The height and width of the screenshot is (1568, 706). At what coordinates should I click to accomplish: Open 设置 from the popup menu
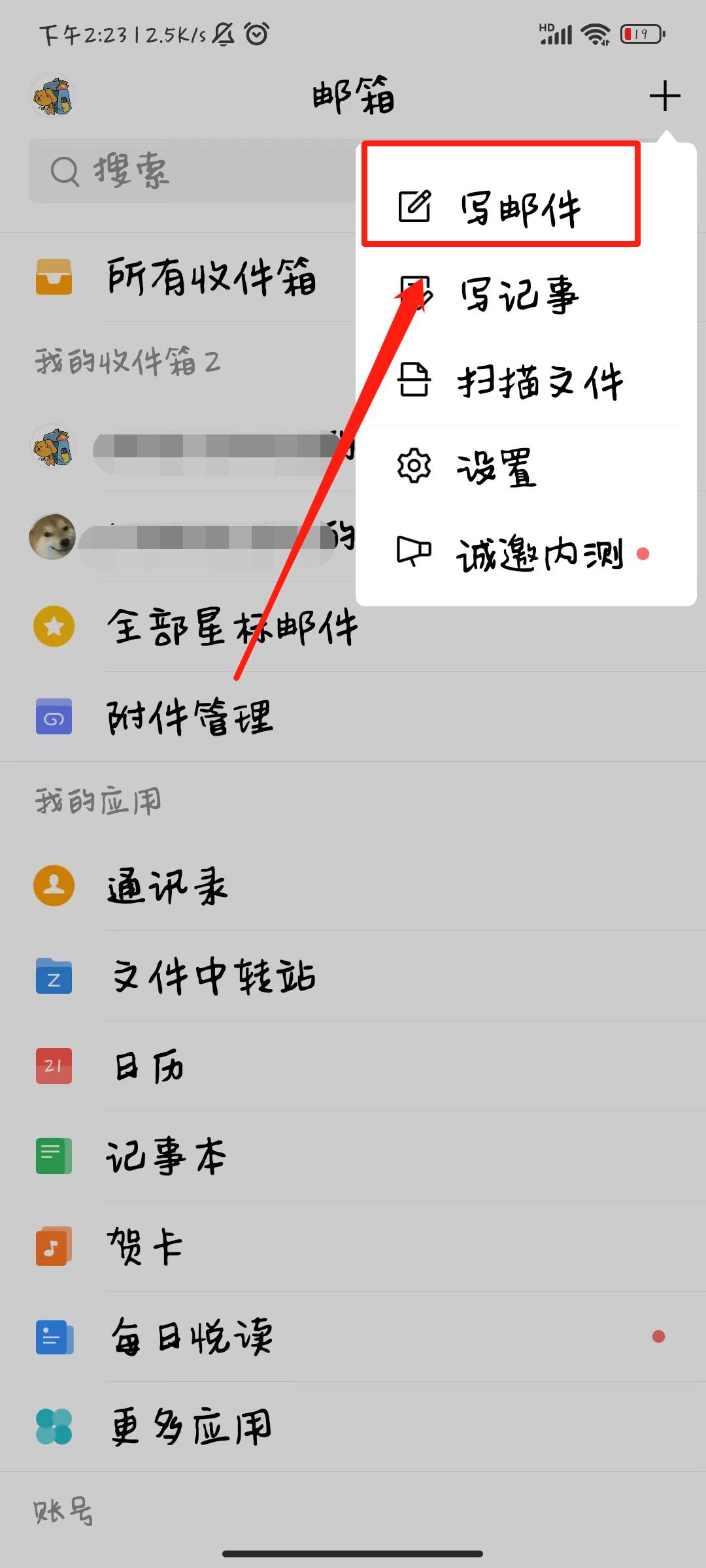(497, 468)
